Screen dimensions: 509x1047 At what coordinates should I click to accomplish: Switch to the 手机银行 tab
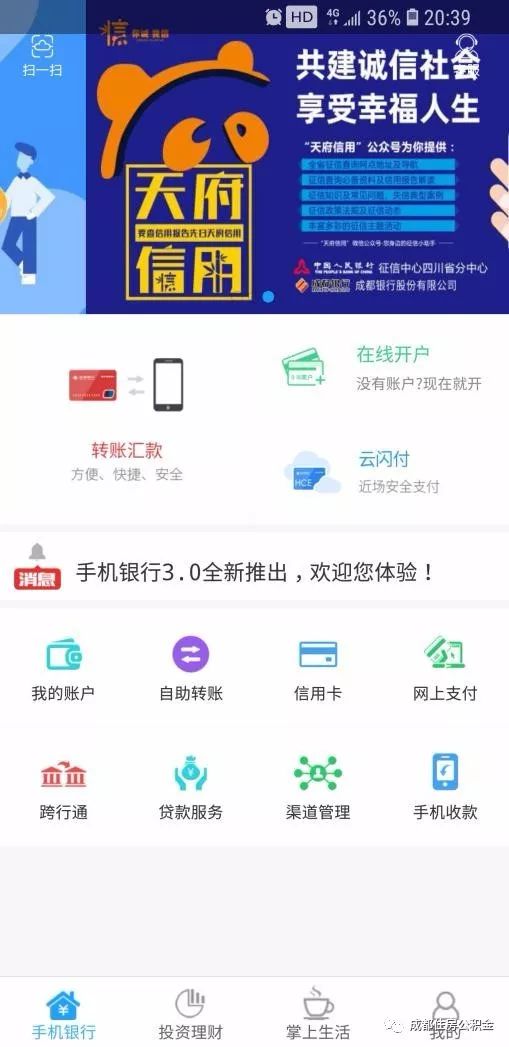pos(63,1014)
